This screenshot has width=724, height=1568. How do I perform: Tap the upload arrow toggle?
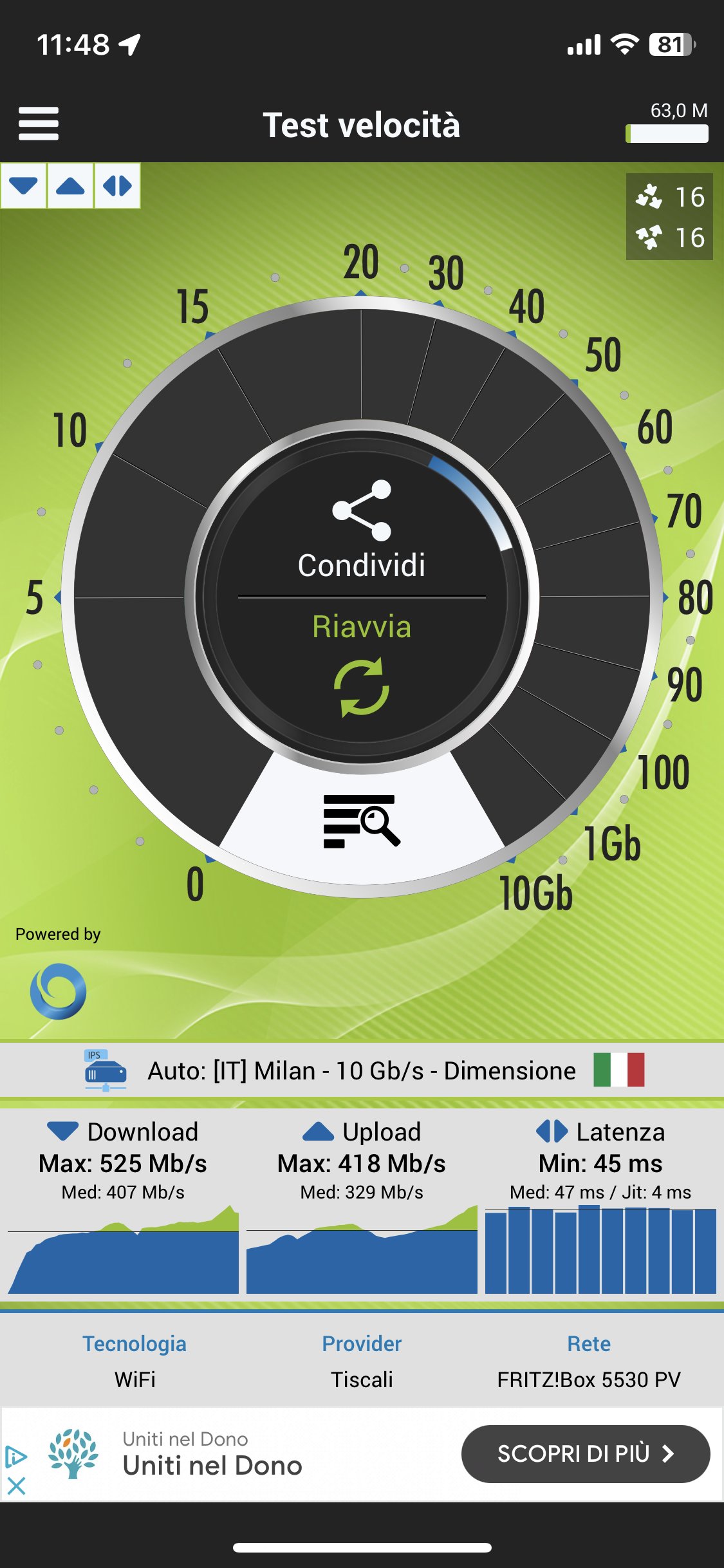point(71,186)
